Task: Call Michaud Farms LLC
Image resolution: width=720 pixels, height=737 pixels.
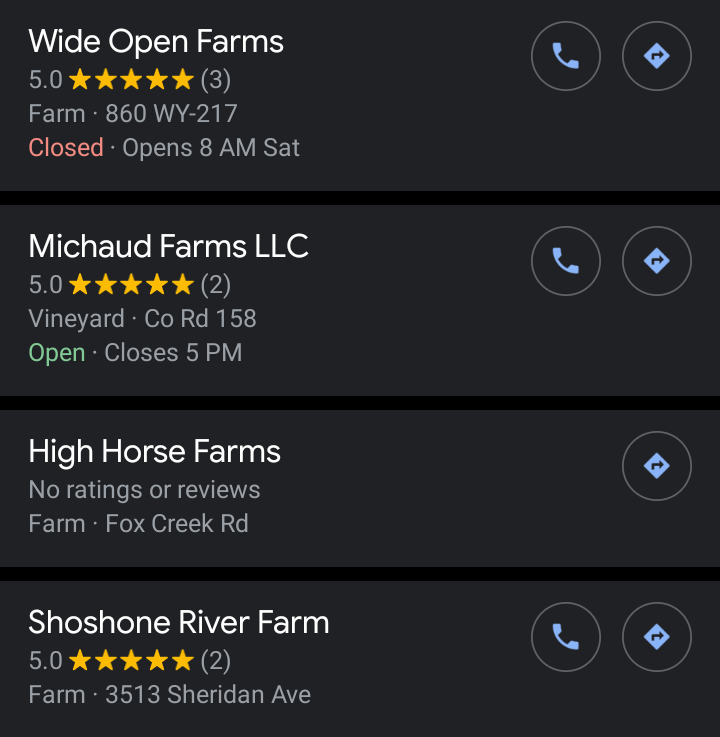Action: coord(566,261)
